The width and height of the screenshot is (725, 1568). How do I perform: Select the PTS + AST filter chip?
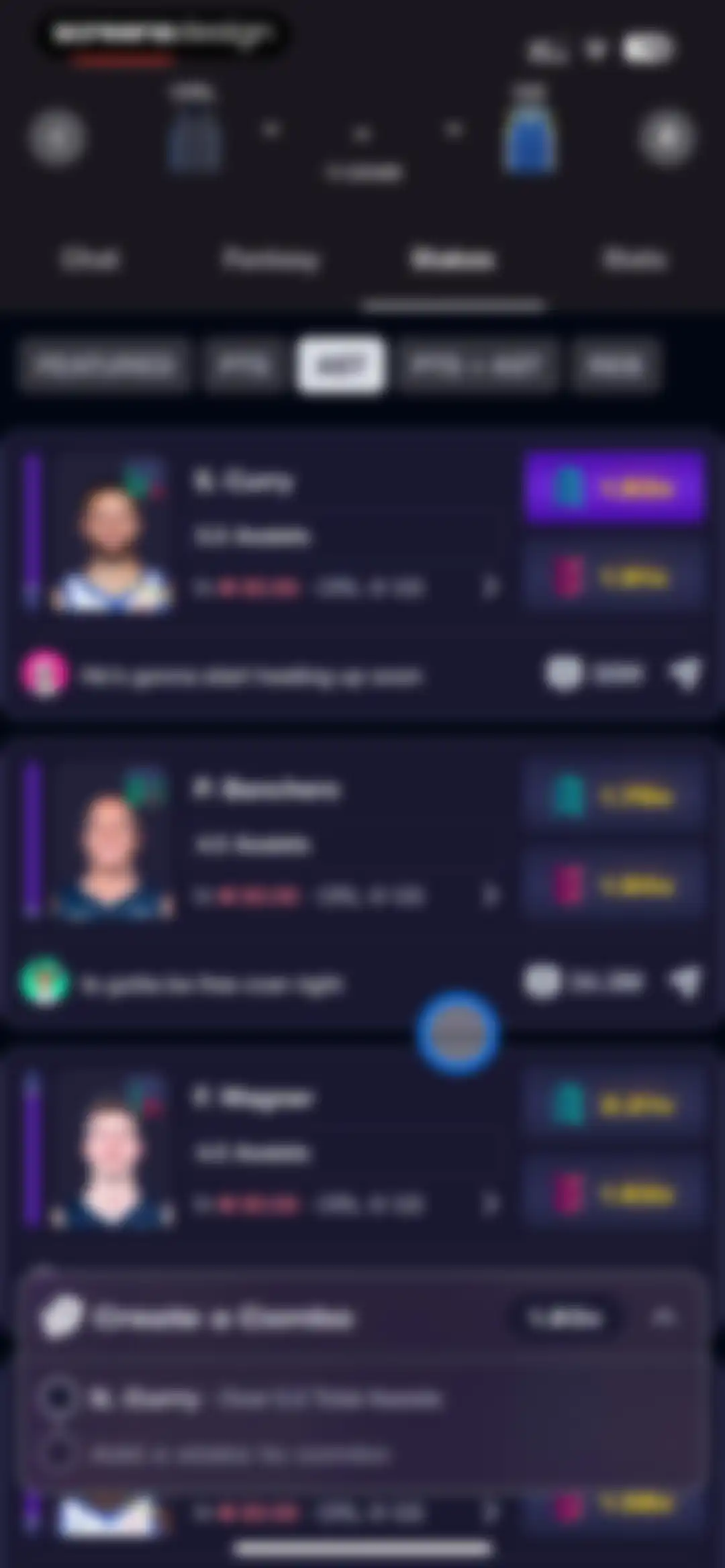[x=477, y=365]
